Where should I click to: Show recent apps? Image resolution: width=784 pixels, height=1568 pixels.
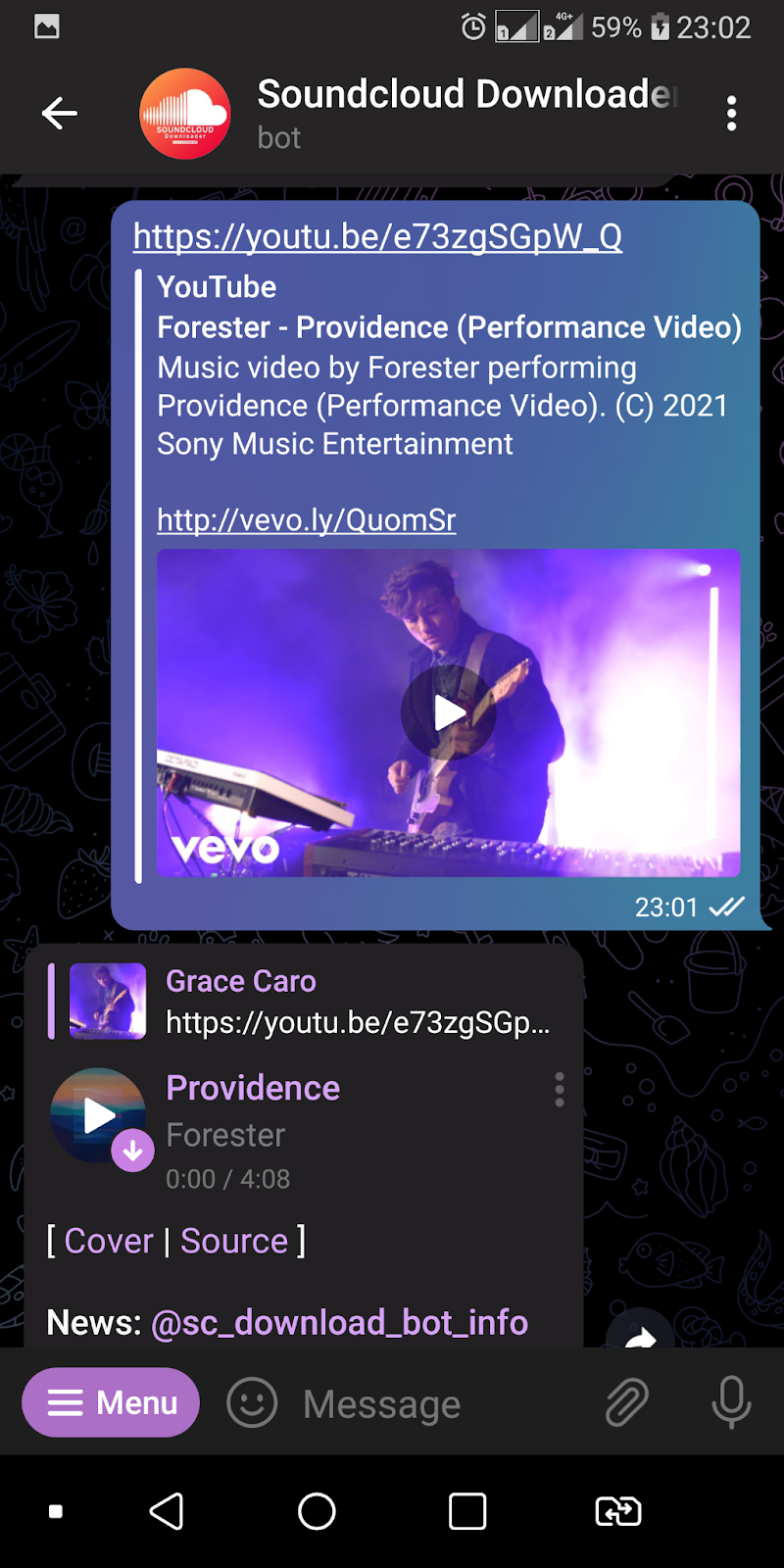coord(467,1511)
